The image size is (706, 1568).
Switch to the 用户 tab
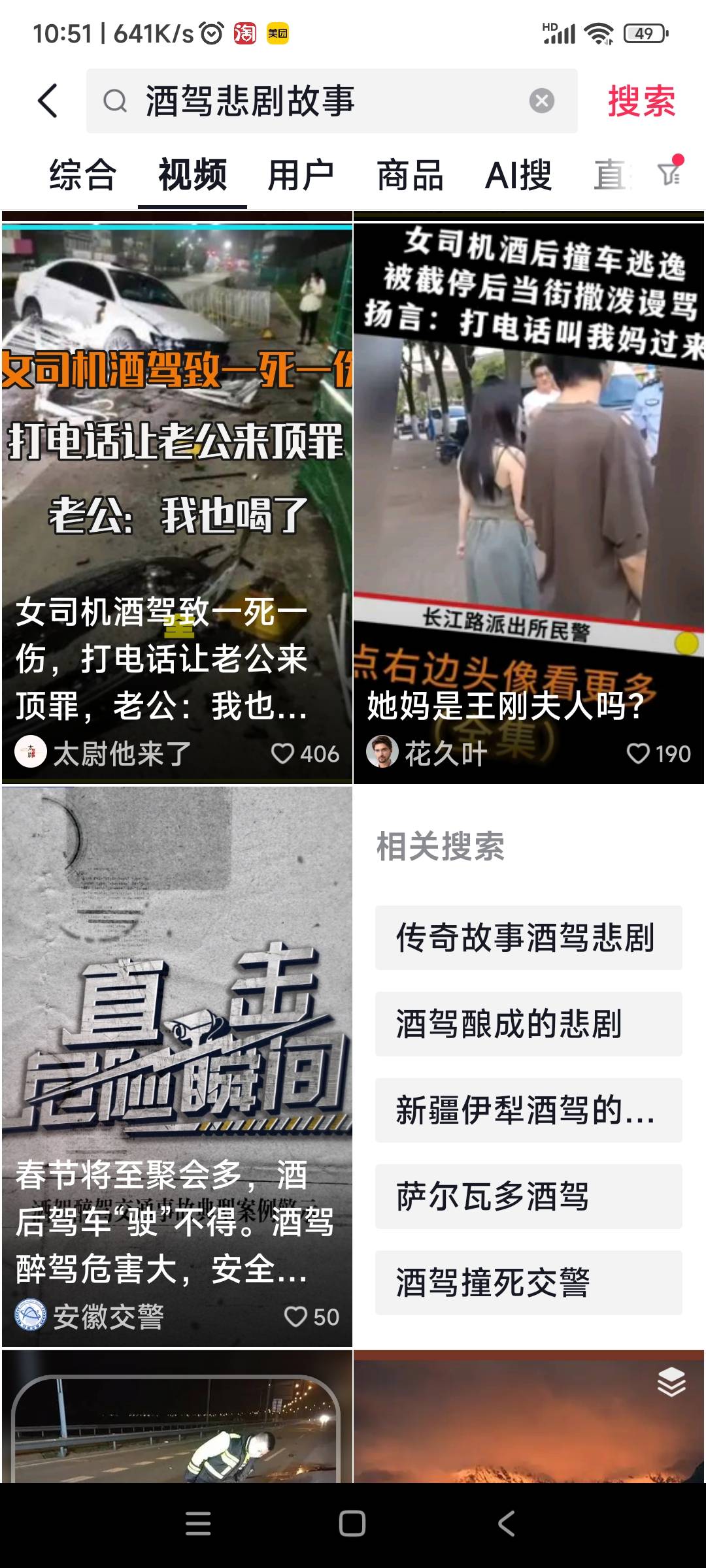click(301, 175)
